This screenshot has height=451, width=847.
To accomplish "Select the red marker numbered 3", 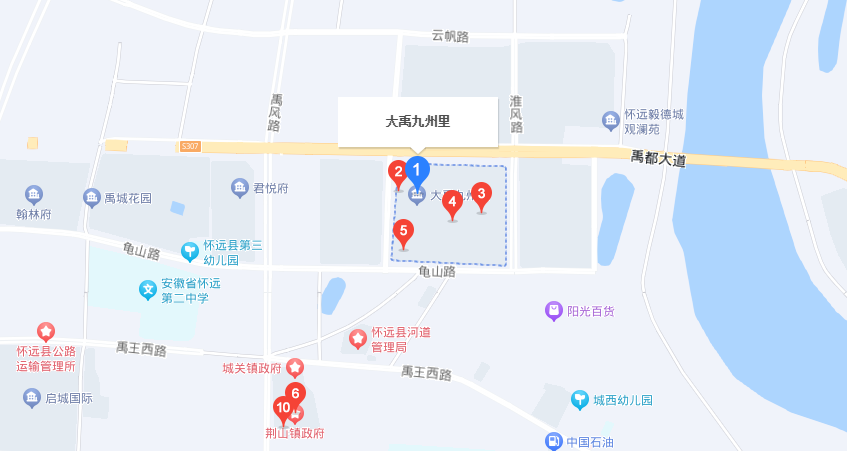I will [481, 195].
